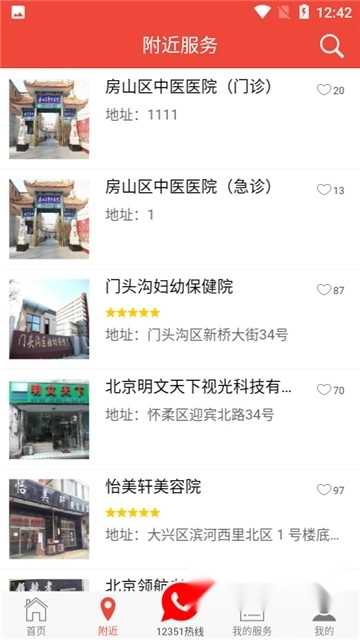Like 房山区中医医院（门诊） with heart icon
Viewport: 360px width, 640px height.
(x=324, y=90)
